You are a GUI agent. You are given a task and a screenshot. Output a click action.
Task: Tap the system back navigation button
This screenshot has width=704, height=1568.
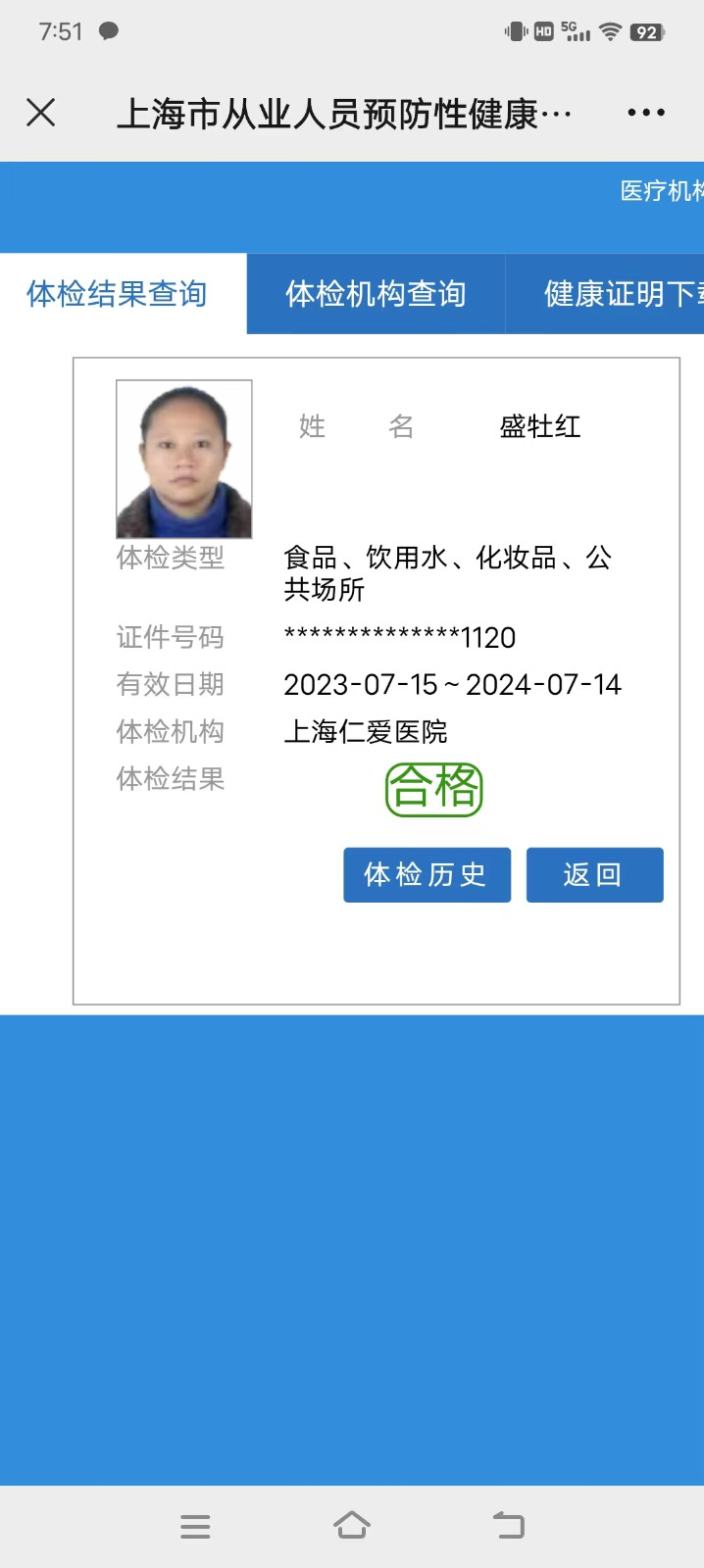(x=509, y=1526)
